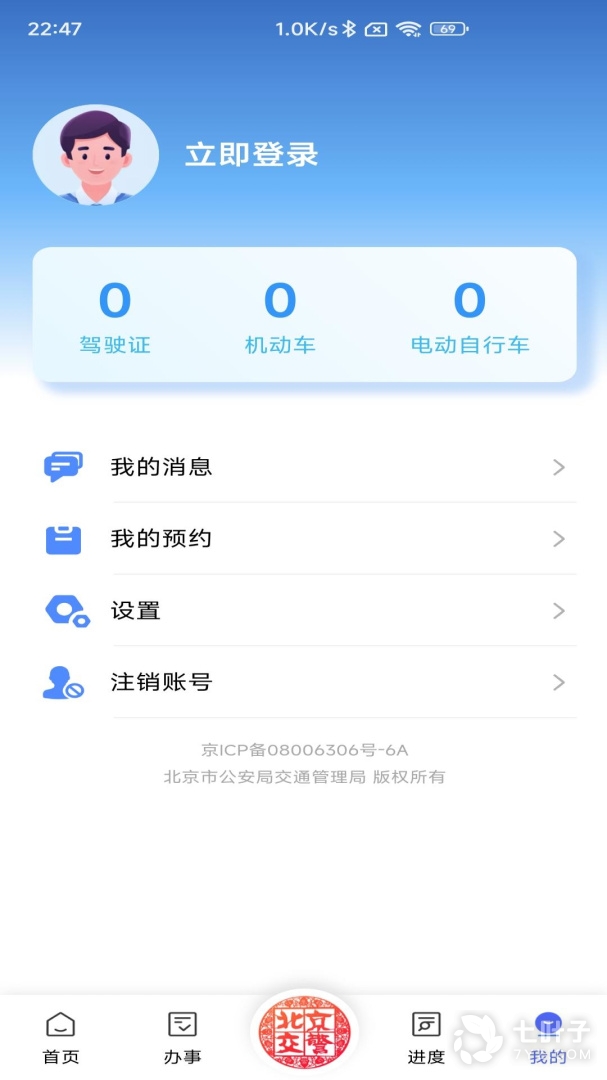Select the 我的 tab
The image size is (607, 1080).
(547, 1037)
